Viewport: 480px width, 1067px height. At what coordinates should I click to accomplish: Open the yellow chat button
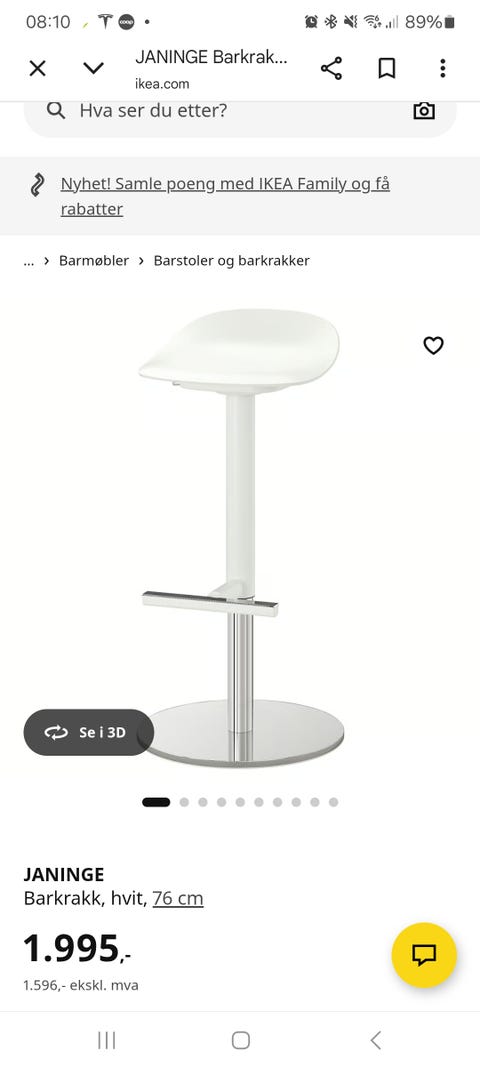[x=424, y=955]
